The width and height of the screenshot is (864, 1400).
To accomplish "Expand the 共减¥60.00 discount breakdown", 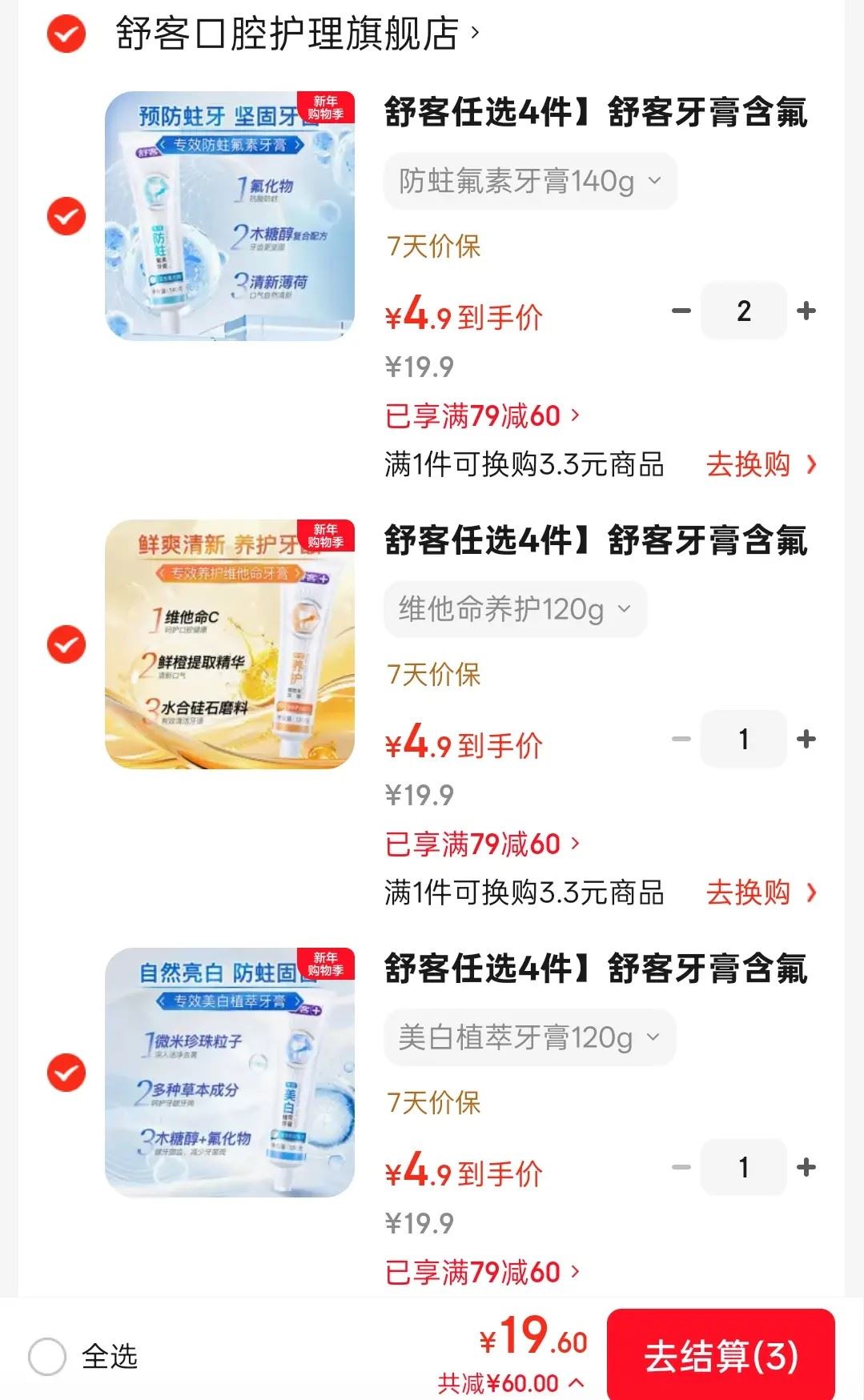I will [x=510, y=1383].
